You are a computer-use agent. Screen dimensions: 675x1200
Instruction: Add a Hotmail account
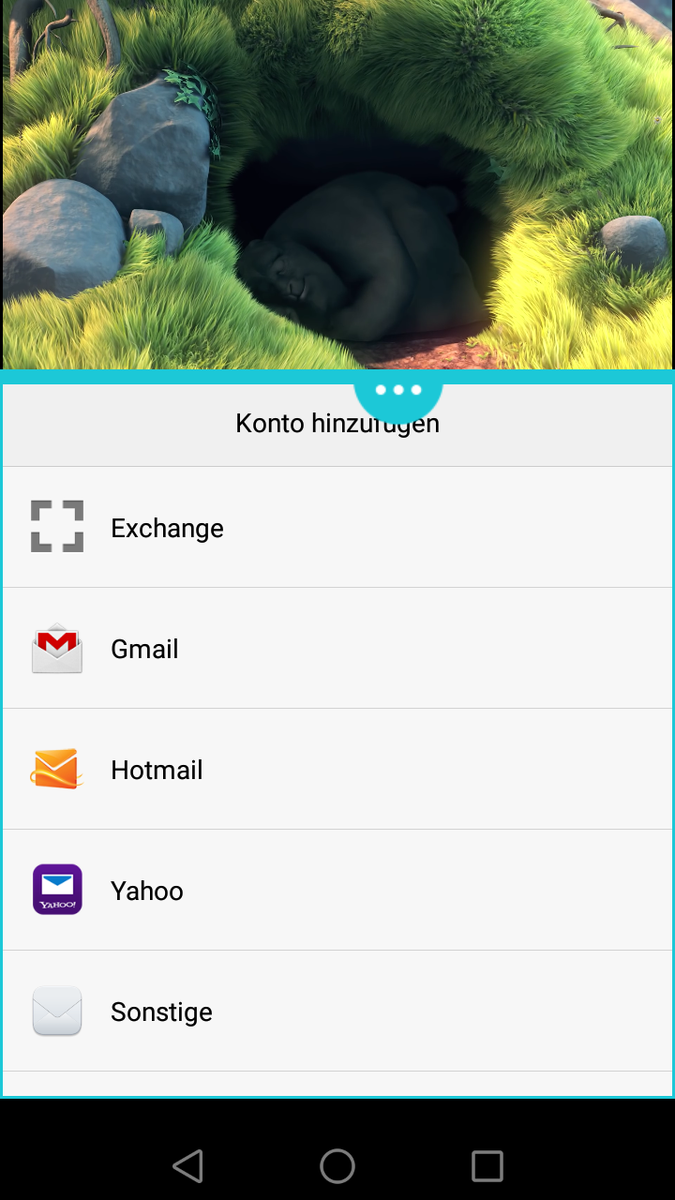pyautogui.click(x=337, y=769)
